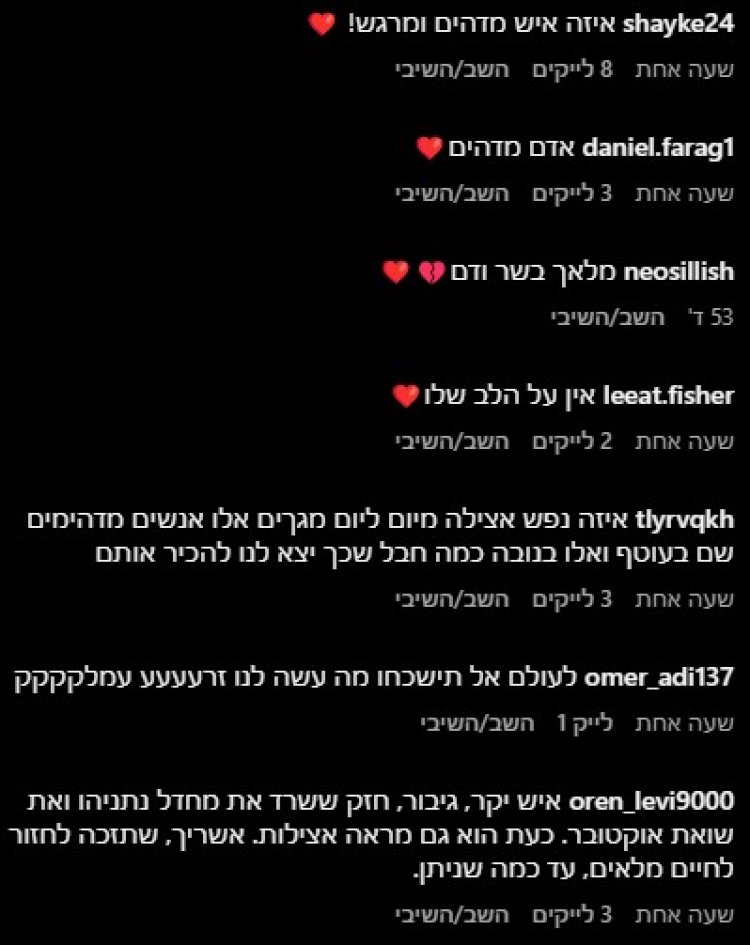View the 2 likes on leeat.fisher's comment
The width and height of the screenshot is (750, 945).
(x=571, y=441)
